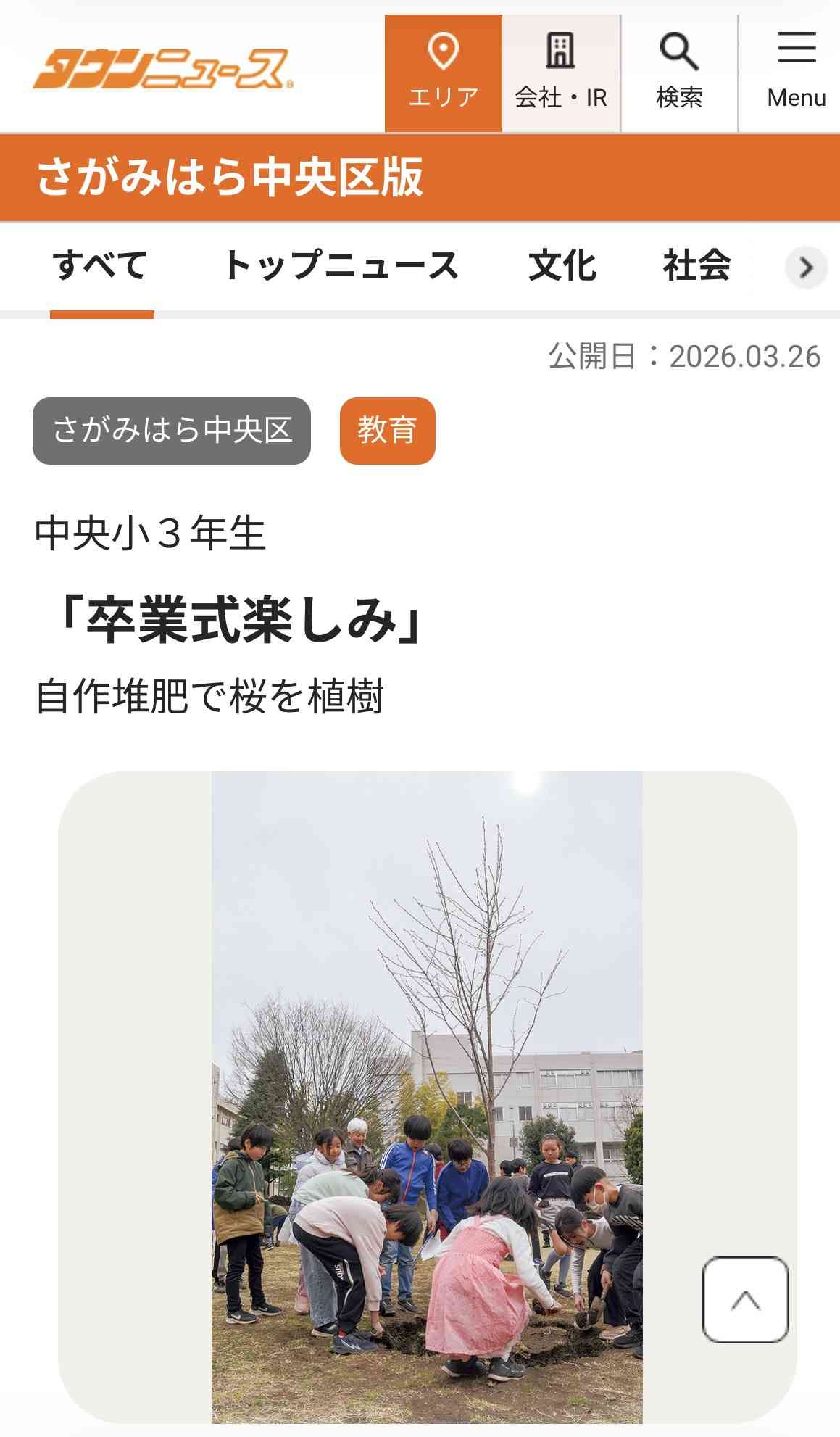Viewport: 840px width, 1437px height.
Task: Jump back to top of page
Action: 745,1299
